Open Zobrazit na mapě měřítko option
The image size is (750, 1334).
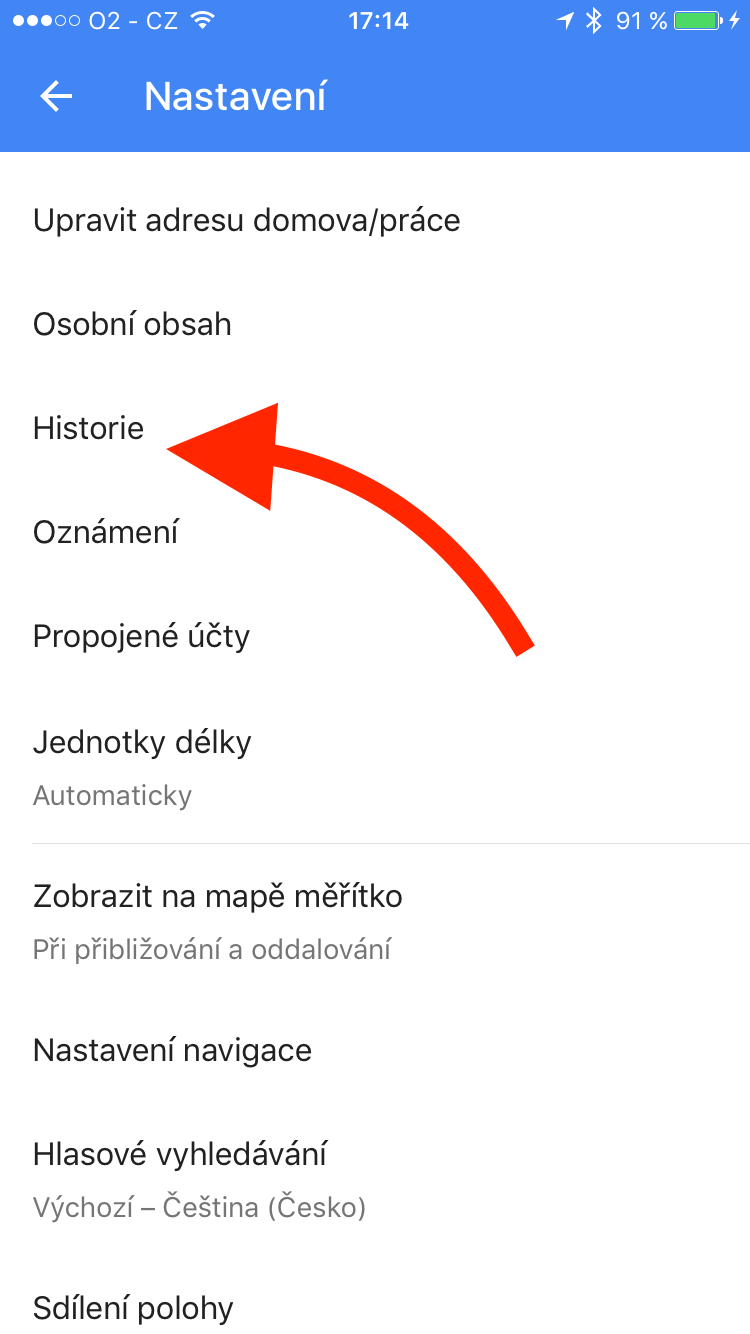click(217, 919)
